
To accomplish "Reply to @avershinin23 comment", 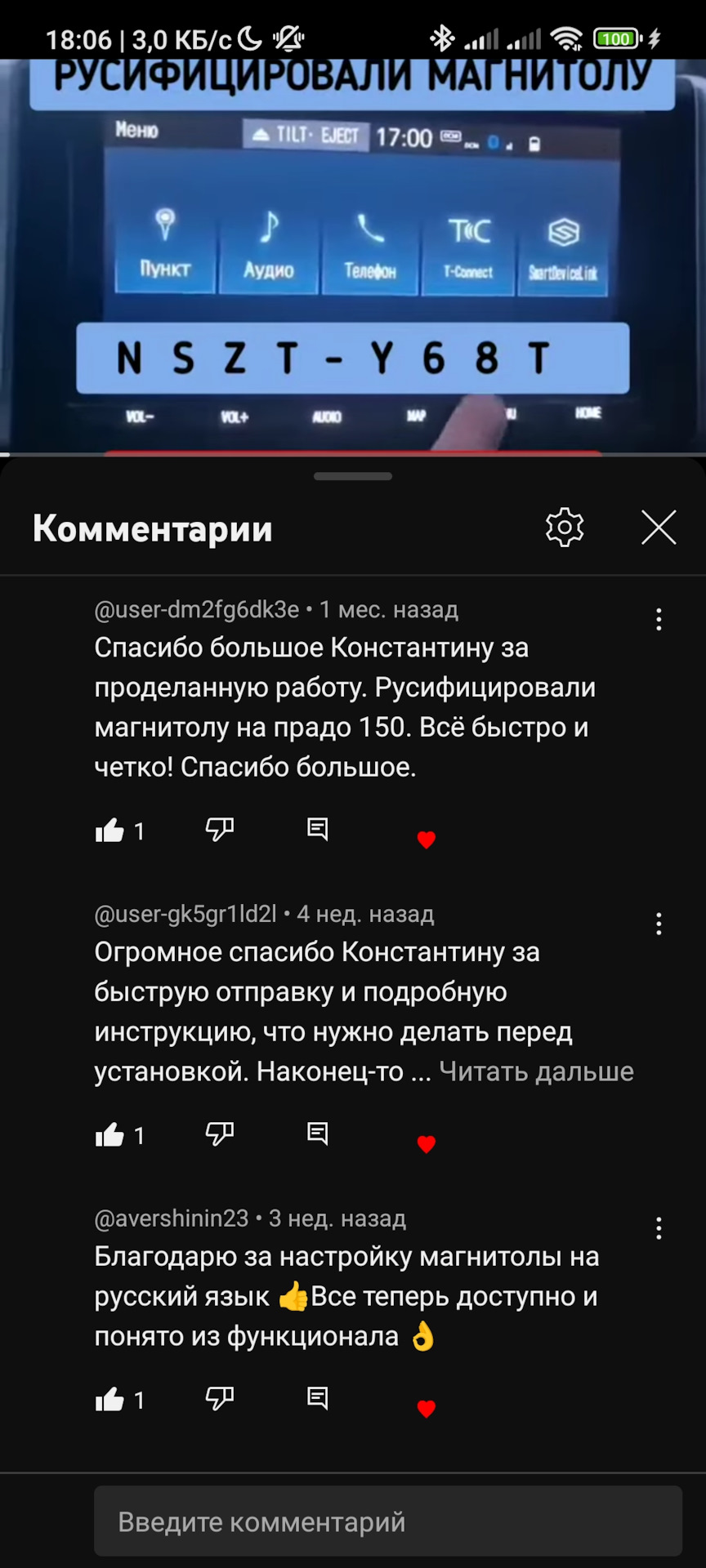I will click(317, 1399).
